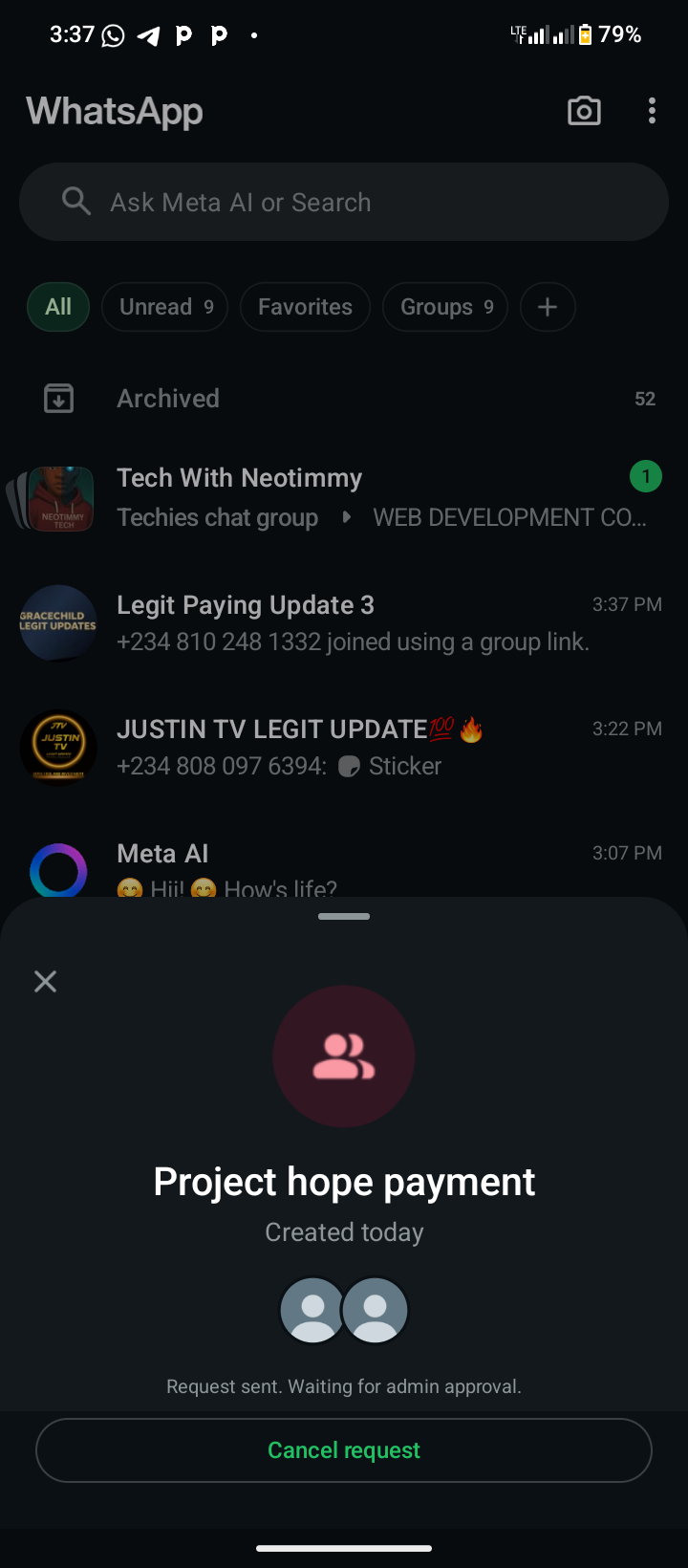Open JUSTIN TV LEGIT UPDATE chat
Image resolution: width=688 pixels, height=1568 pixels.
pyautogui.click(x=344, y=747)
